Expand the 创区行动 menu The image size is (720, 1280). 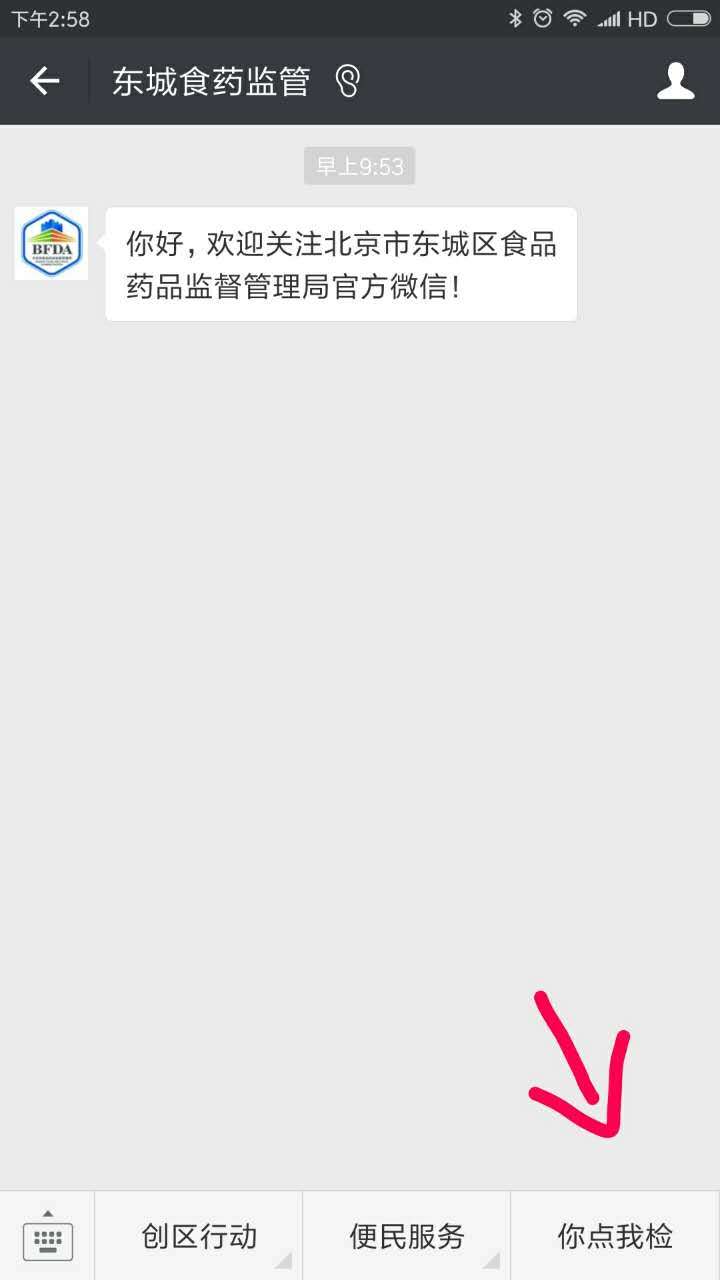tap(199, 1236)
